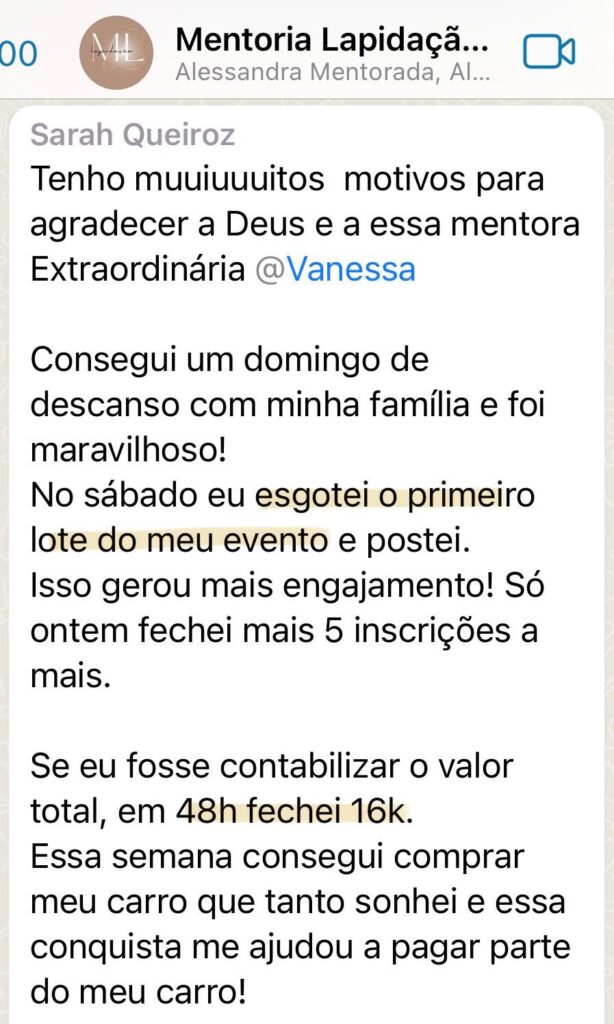Open the @Vanessa mention

coord(335,269)
